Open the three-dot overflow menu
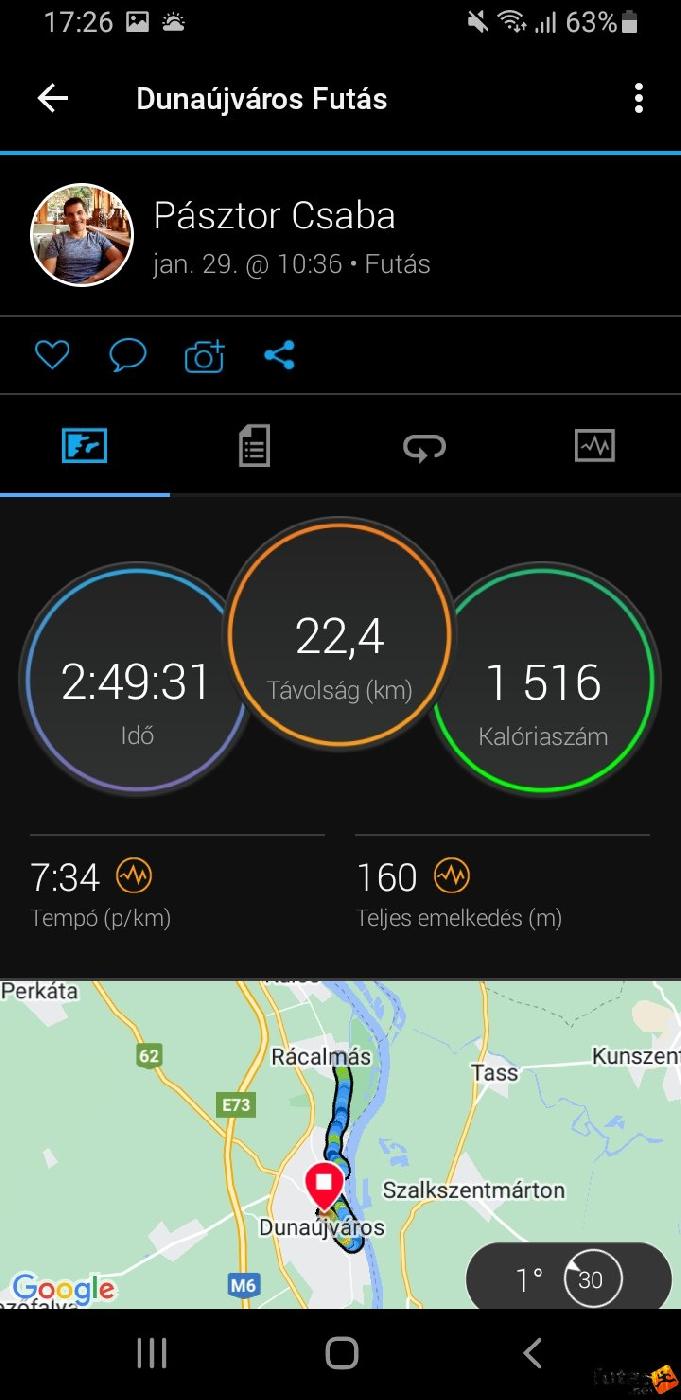Viewport: 681px width, 1400px height. (638, 98)
